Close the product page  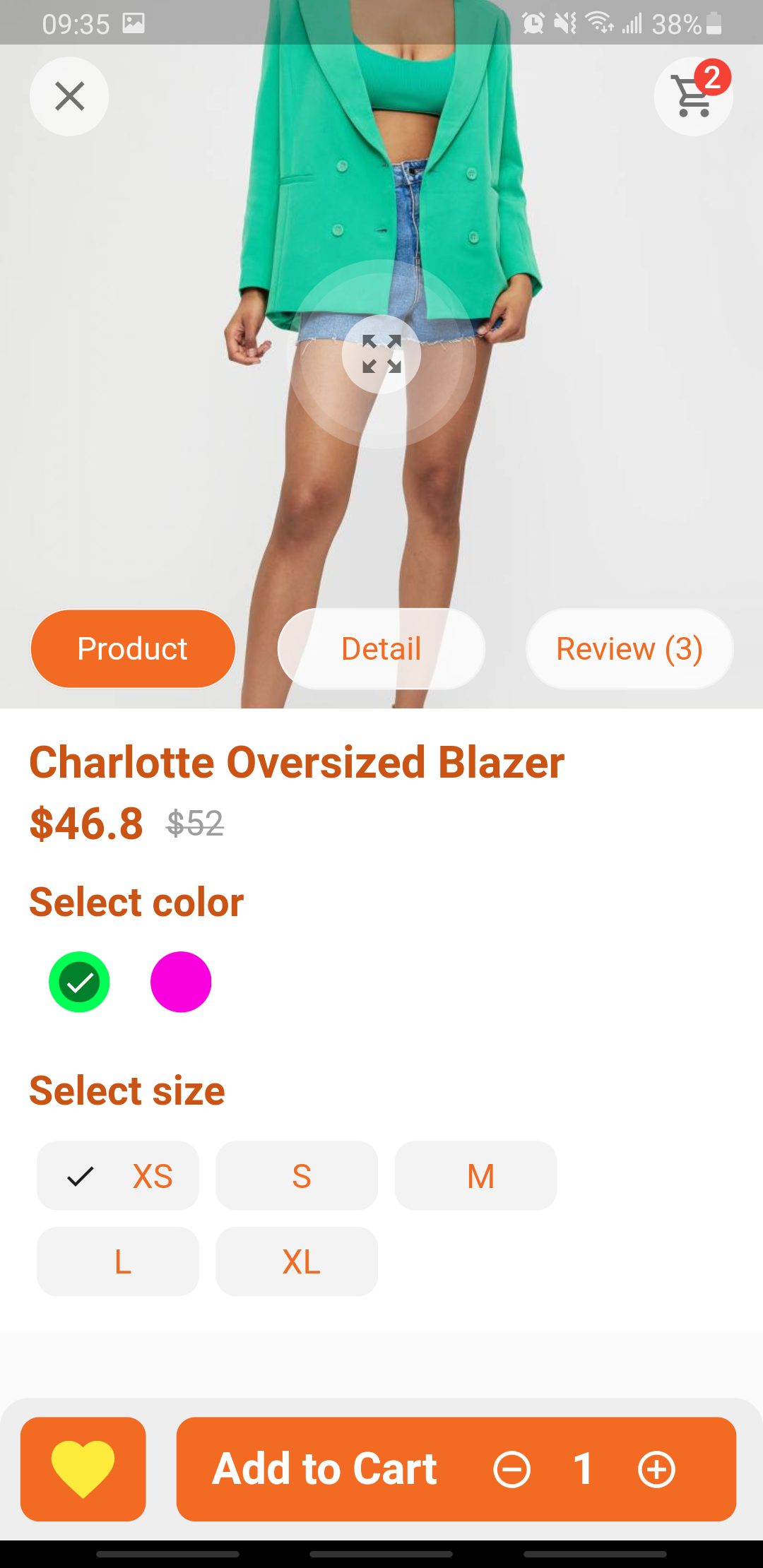[69, 96]
